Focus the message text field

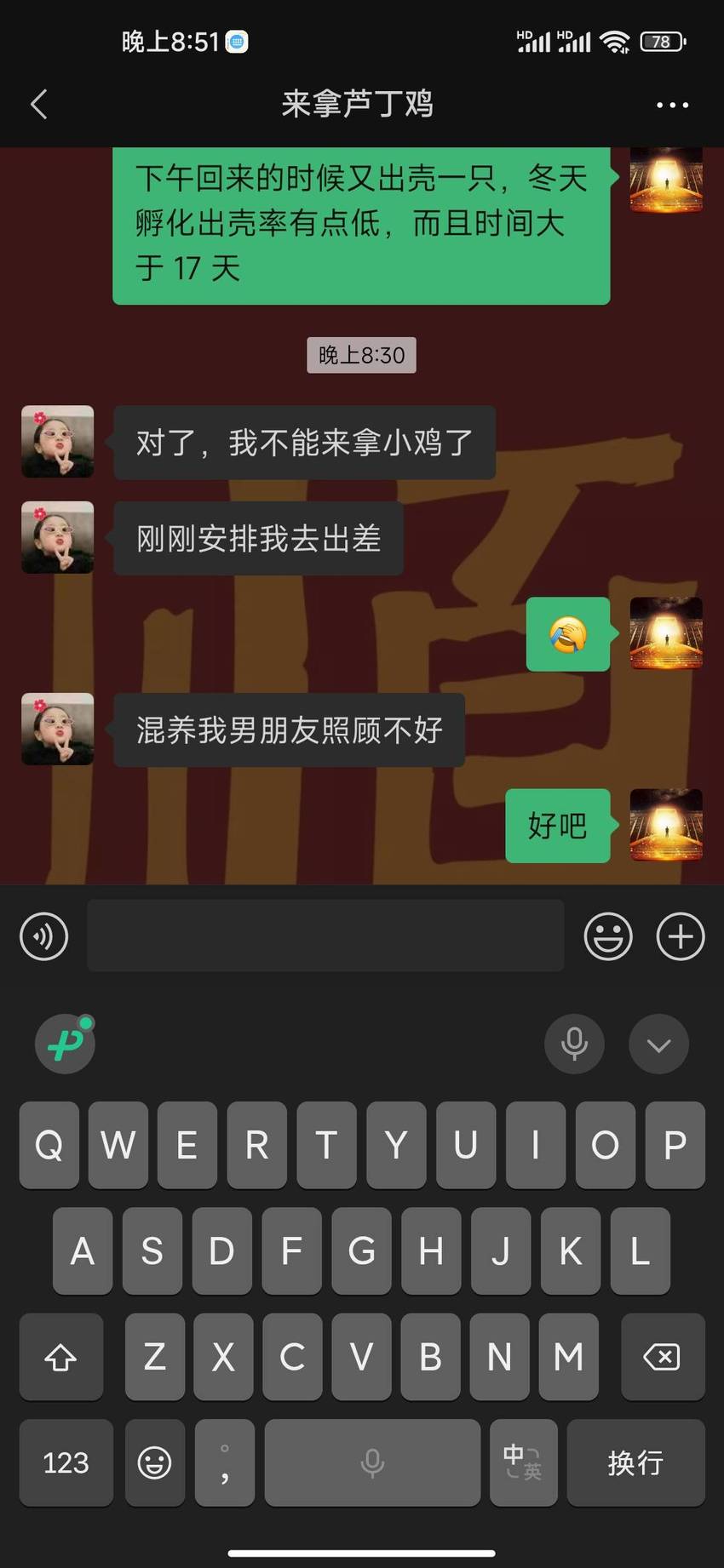(x=325, y=936)
